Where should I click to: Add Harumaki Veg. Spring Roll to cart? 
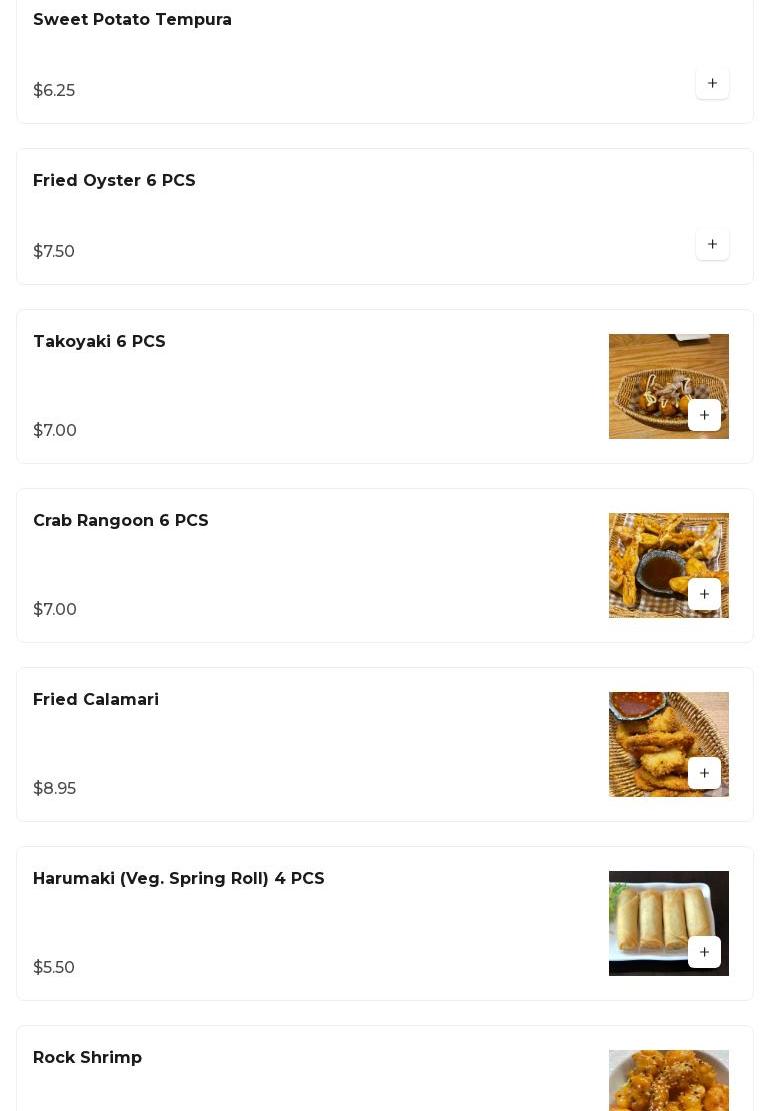click(x=704, y=952)
